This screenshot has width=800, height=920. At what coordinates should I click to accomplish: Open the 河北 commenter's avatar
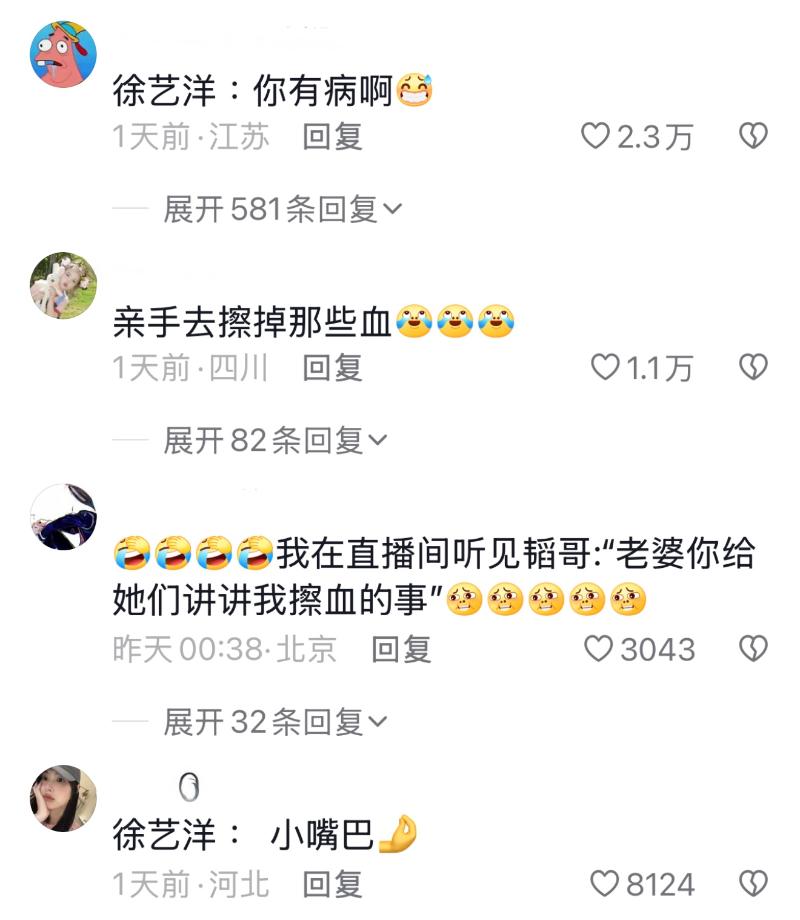64,799
